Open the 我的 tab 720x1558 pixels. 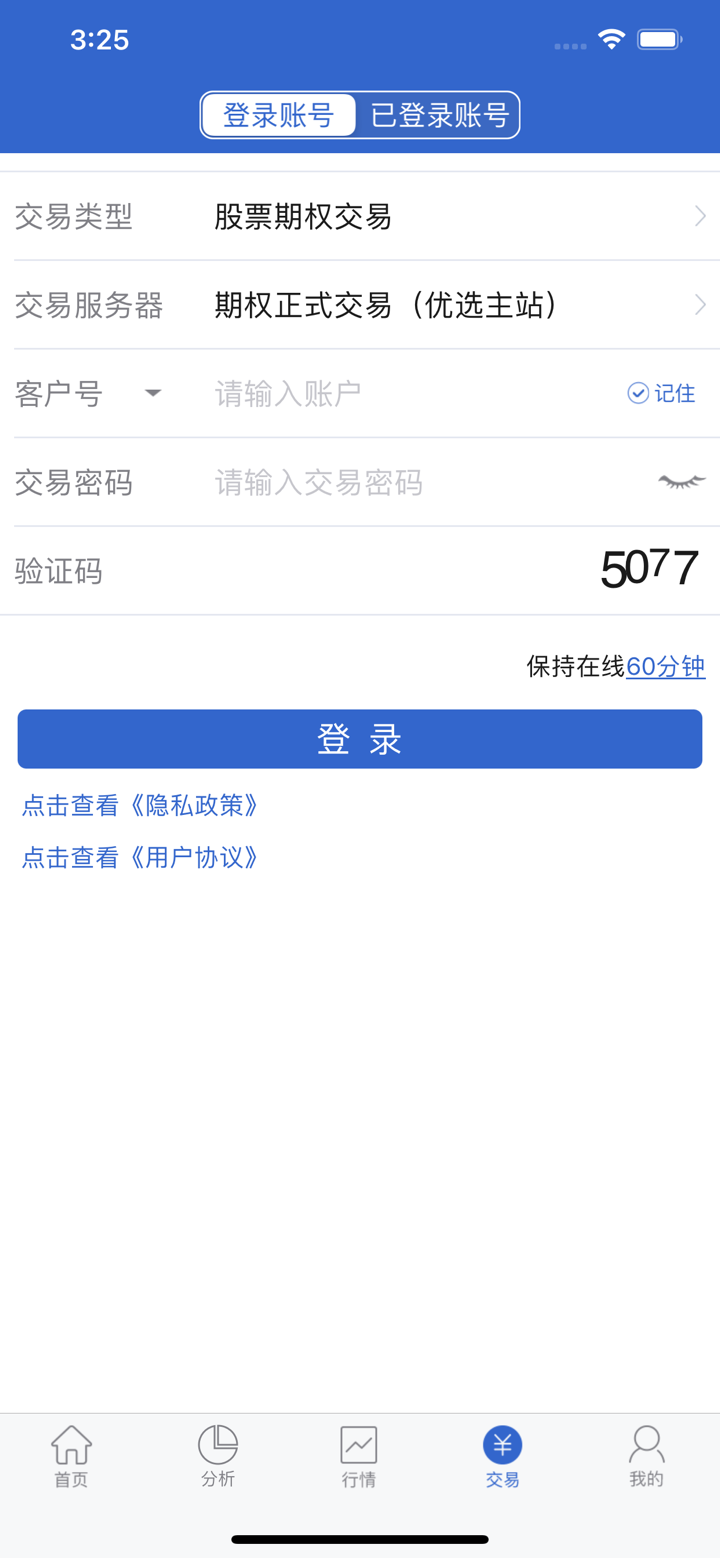click(x=646, y=1457)
